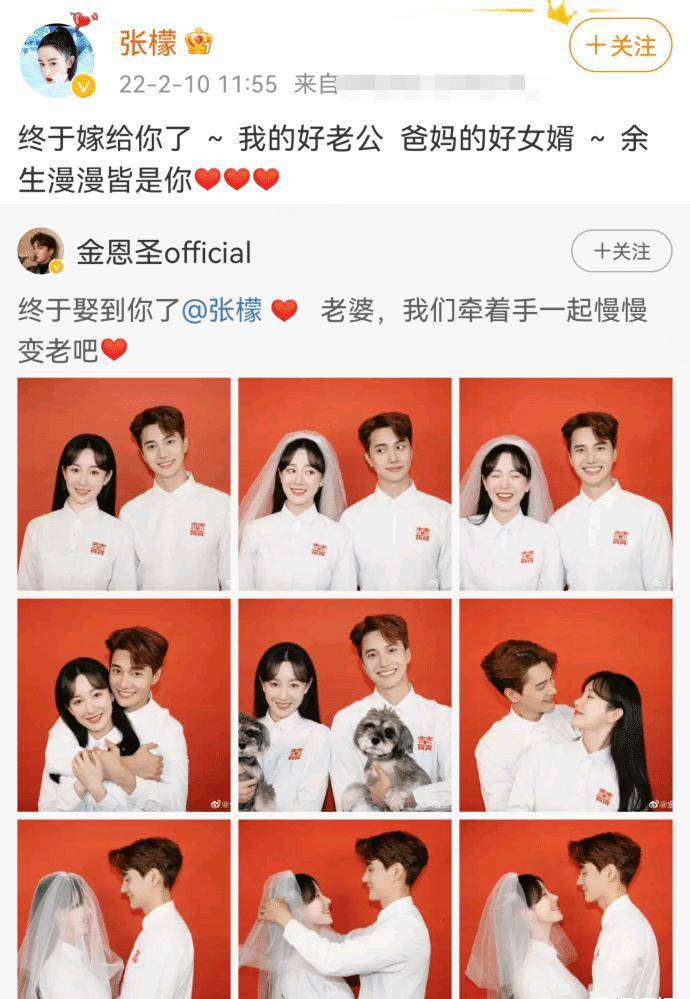Open the photo of couple holding two dogs
Viewport: 690px width, 999px height.
tap(345, 704)
